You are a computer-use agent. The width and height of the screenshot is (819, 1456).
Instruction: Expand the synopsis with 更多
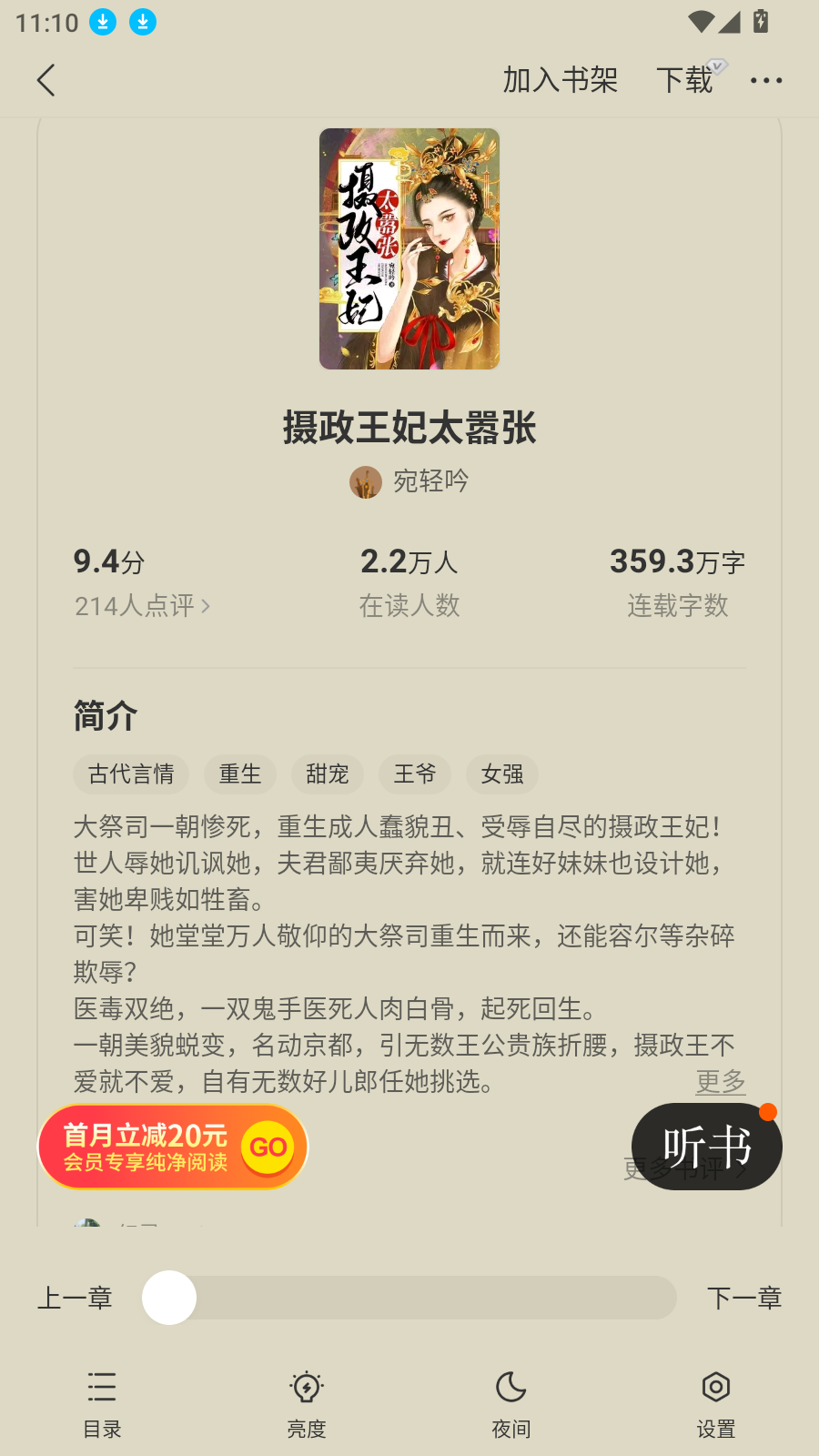click(x=720, y=1081)
